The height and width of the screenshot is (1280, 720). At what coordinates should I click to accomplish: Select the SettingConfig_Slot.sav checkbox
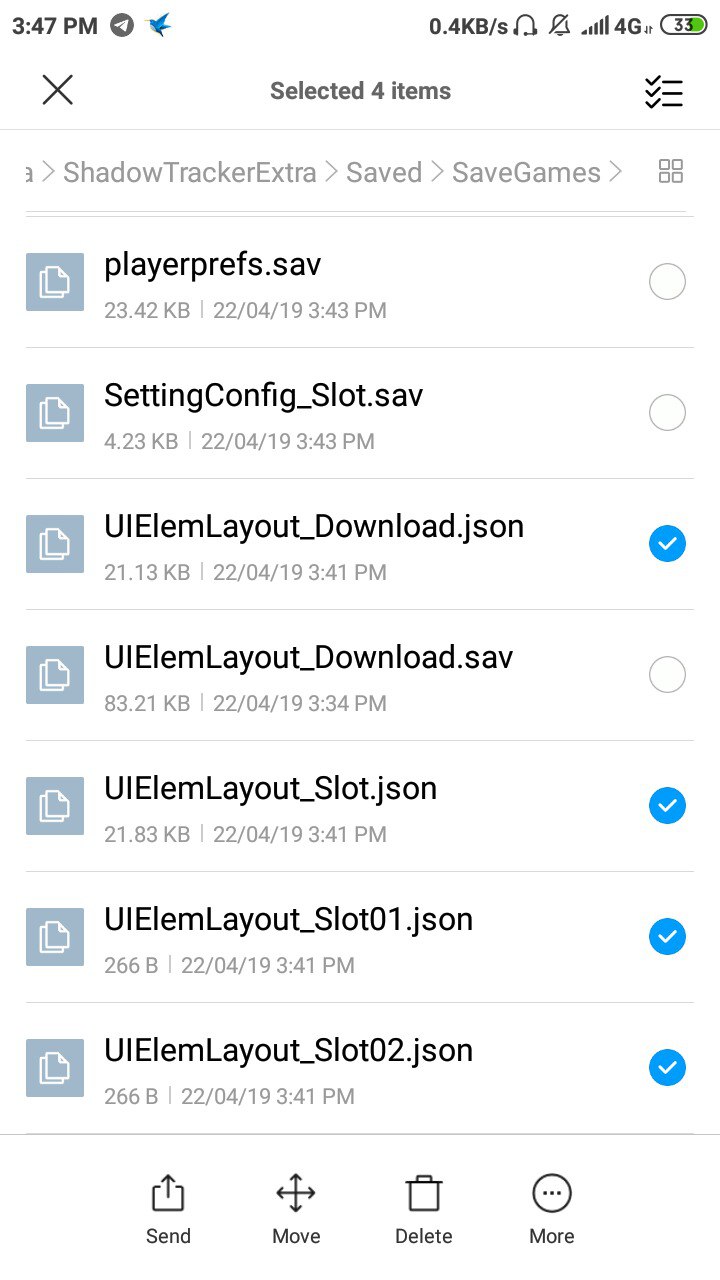click(x=667, y=412)
